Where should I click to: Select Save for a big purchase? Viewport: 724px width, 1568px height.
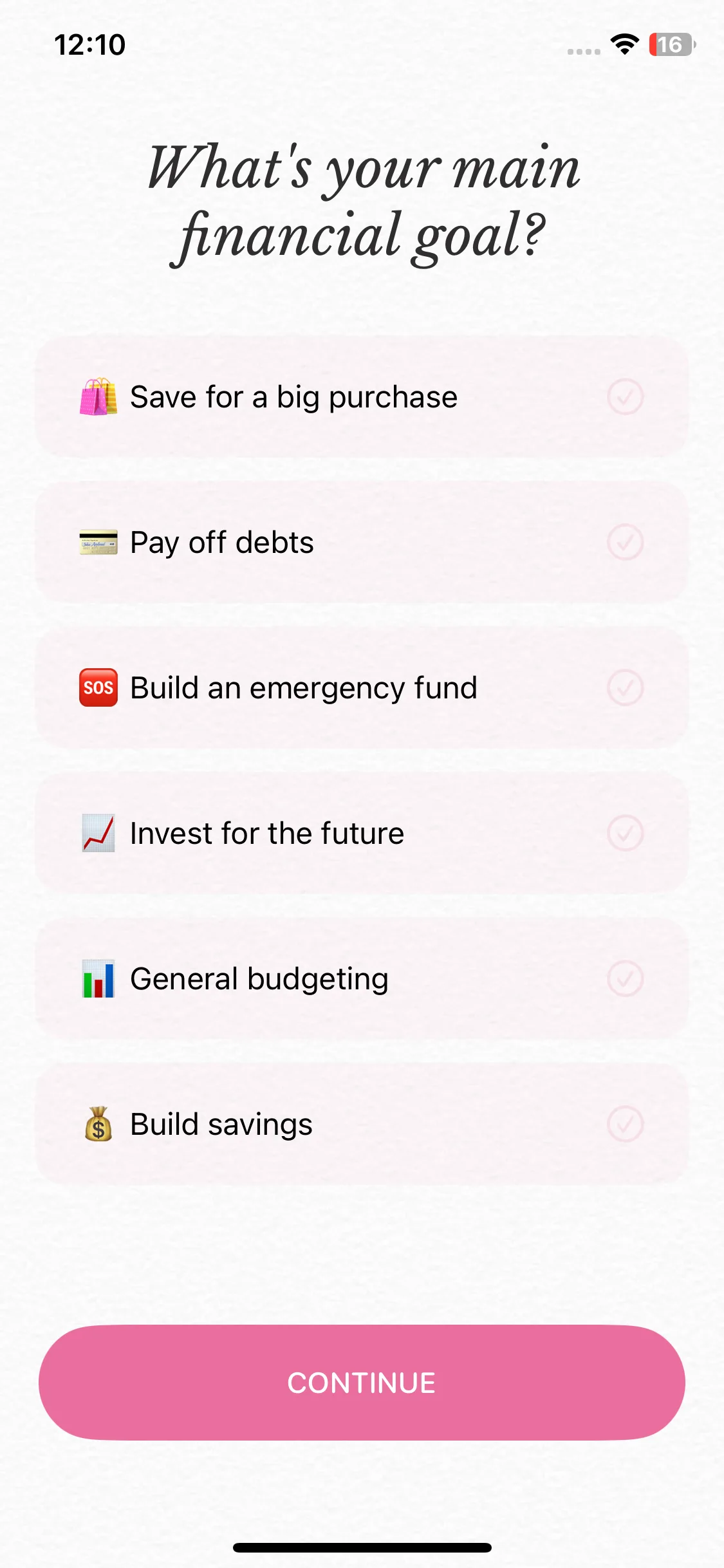pyautogui.click(x=362, y=397)
